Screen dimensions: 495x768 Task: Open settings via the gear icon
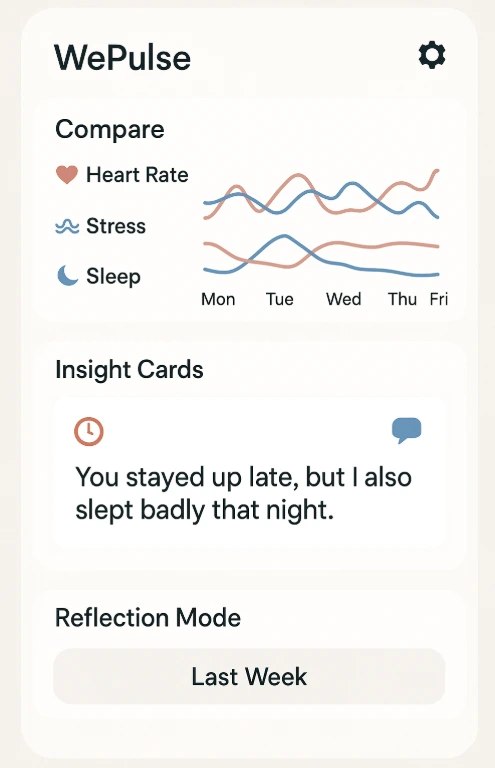(432, 55)
